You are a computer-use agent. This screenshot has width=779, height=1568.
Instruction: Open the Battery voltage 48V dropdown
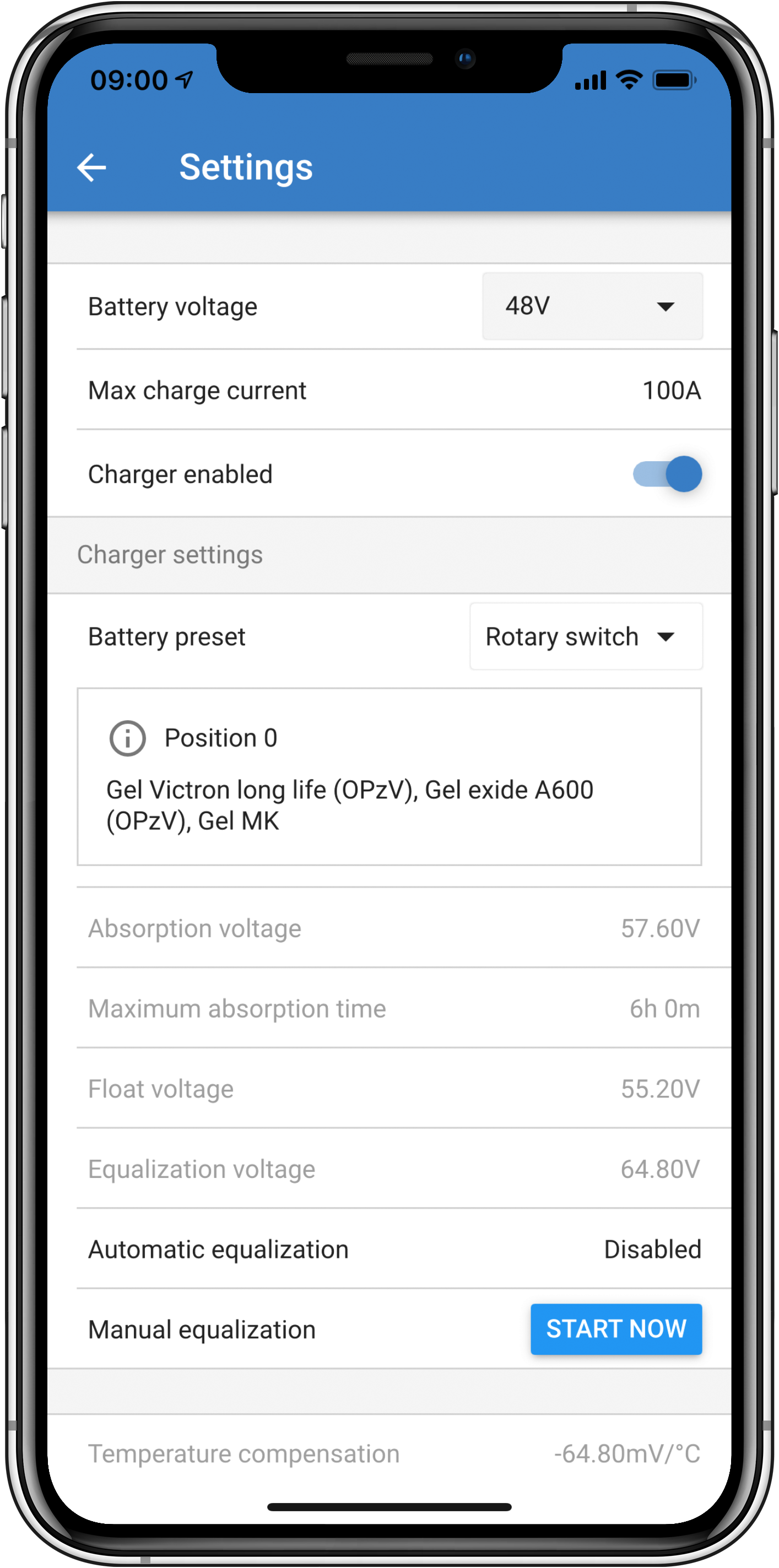tap(592, 306)
